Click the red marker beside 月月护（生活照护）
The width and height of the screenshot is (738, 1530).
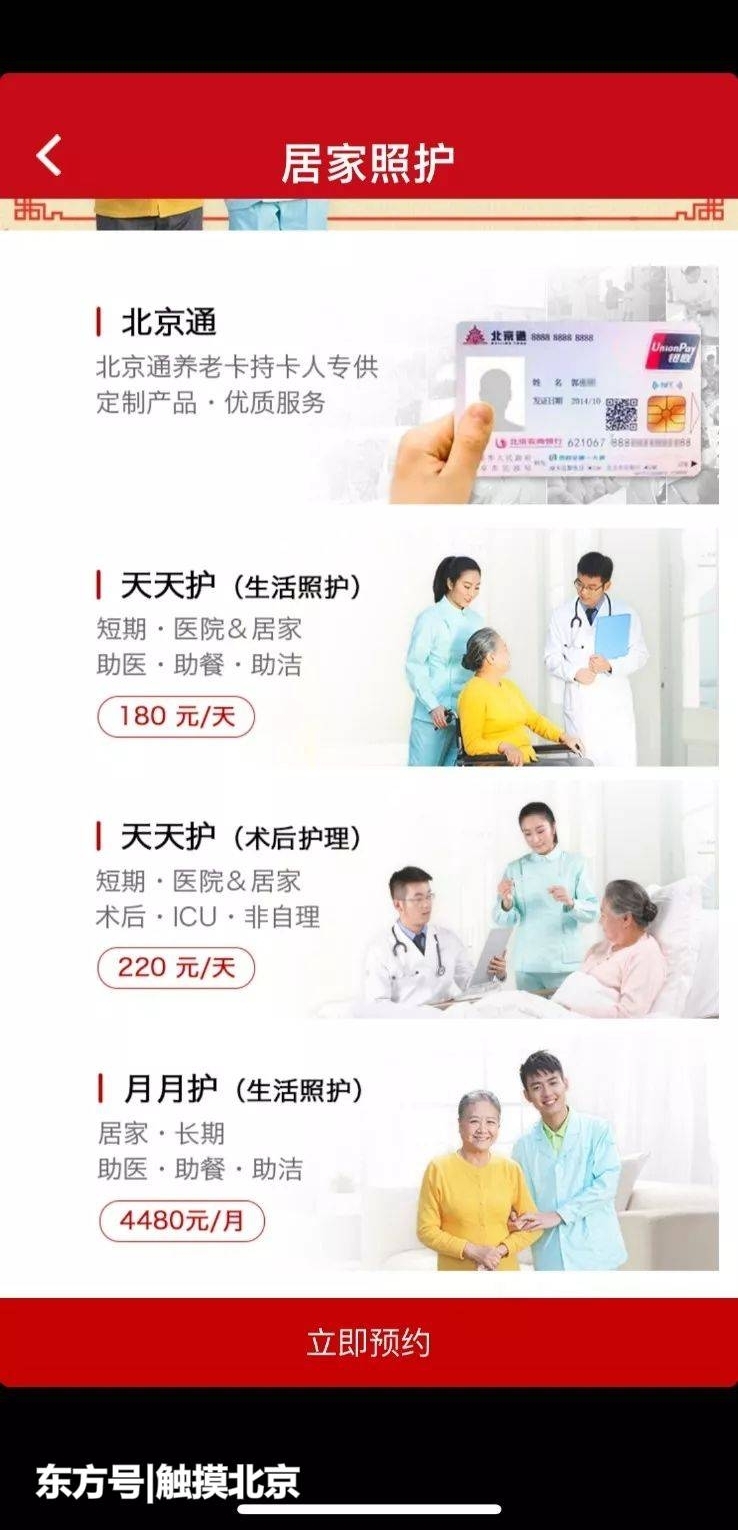click(98, 1085)
